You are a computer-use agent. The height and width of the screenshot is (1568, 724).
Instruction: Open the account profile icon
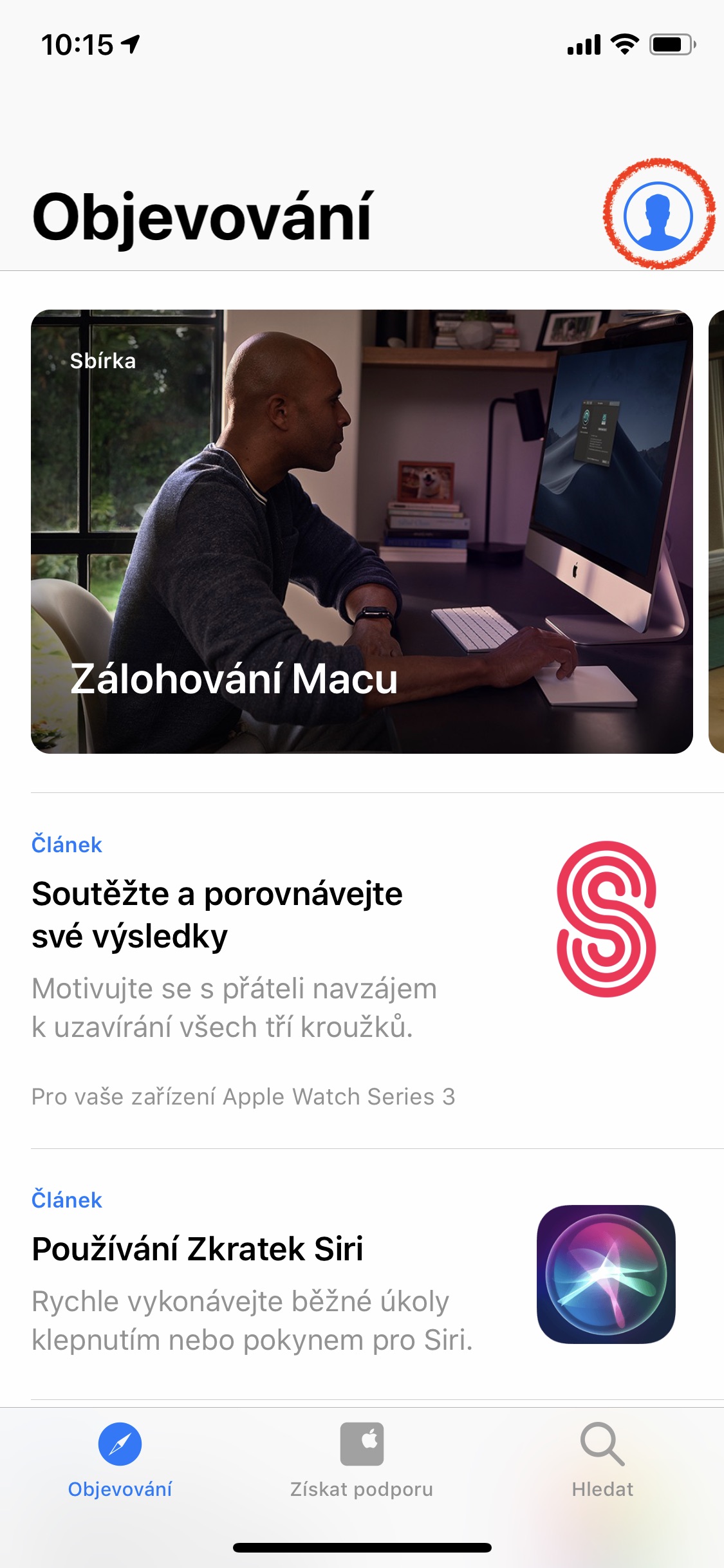point(658,216)
